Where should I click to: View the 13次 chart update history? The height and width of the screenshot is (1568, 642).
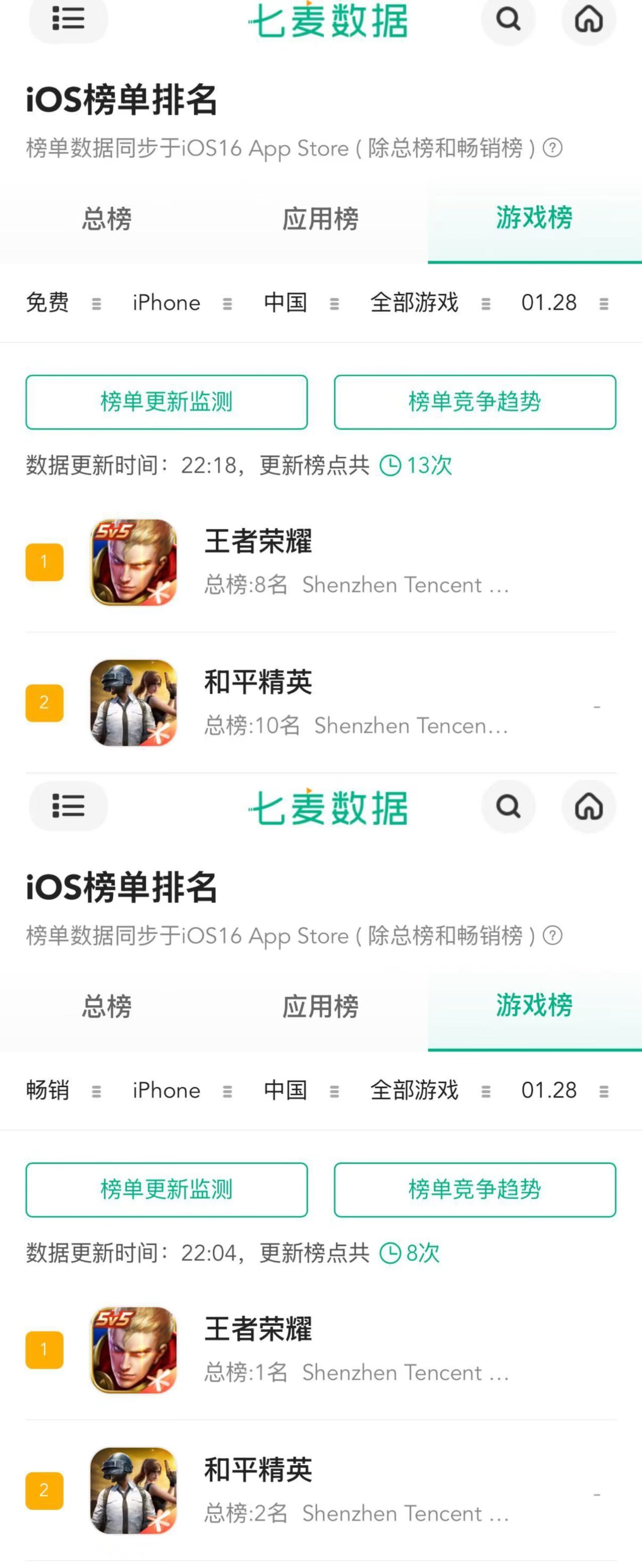416,465
